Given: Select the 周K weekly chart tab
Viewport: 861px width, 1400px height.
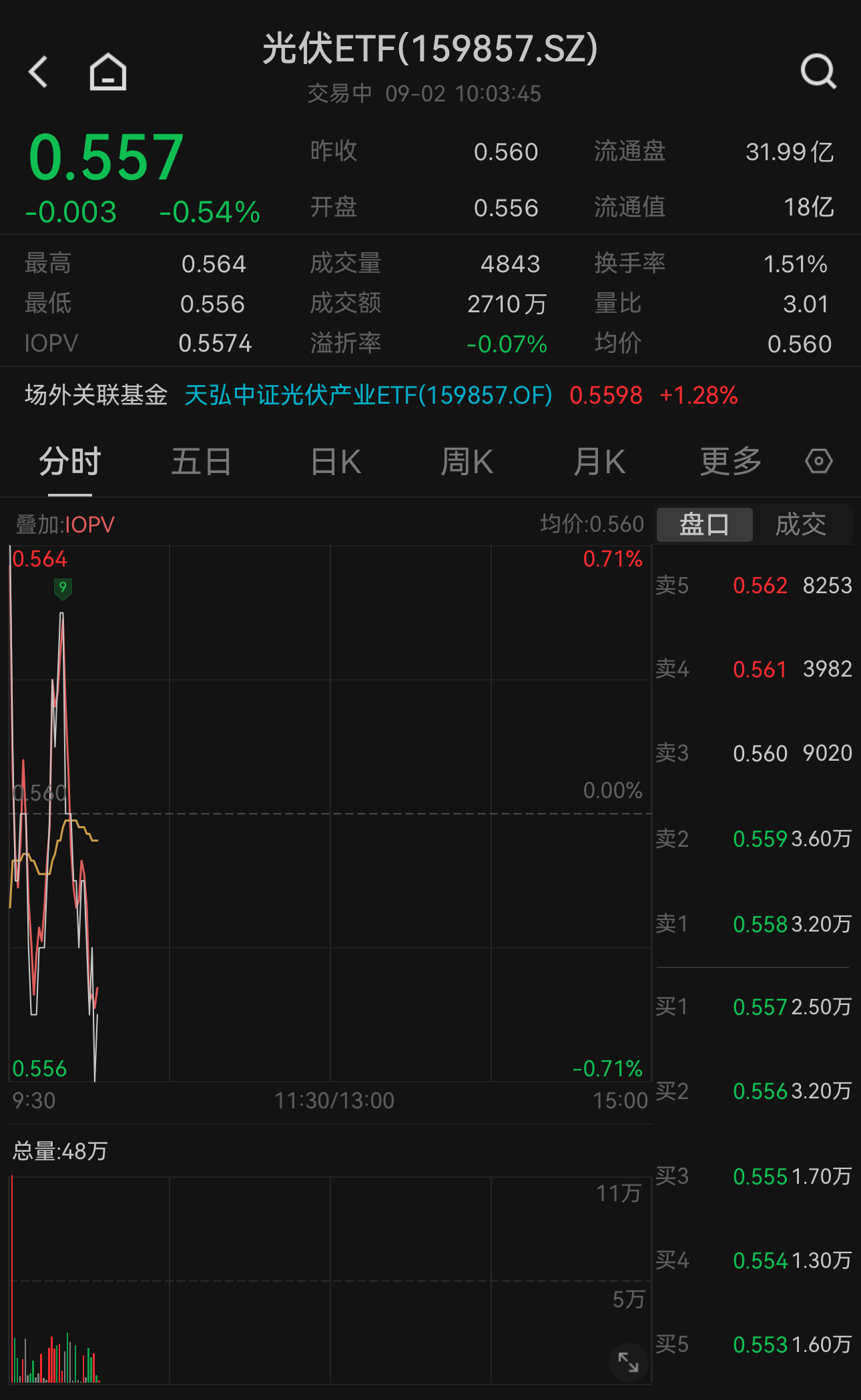Looking at the screenshot, I should pyautogui.click(x=467, y=461).
